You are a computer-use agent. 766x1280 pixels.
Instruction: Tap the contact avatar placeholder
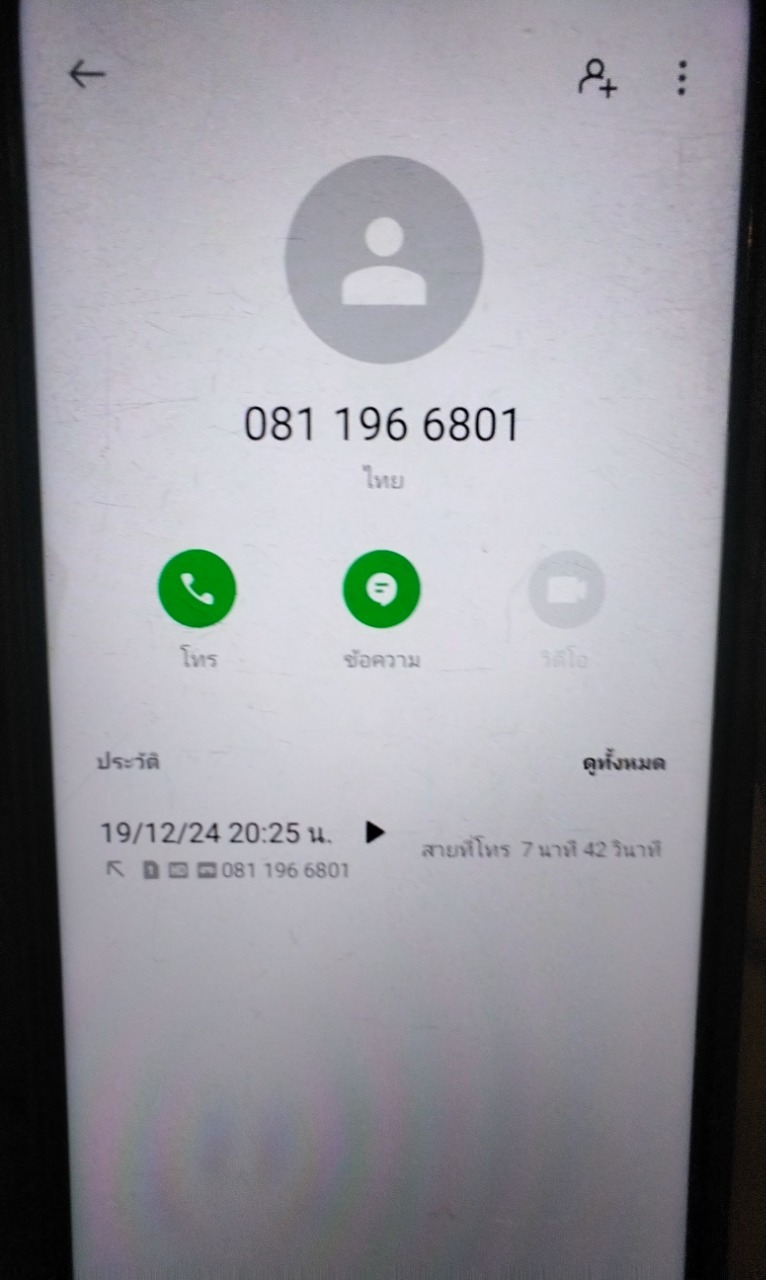[x=384, y=259]
